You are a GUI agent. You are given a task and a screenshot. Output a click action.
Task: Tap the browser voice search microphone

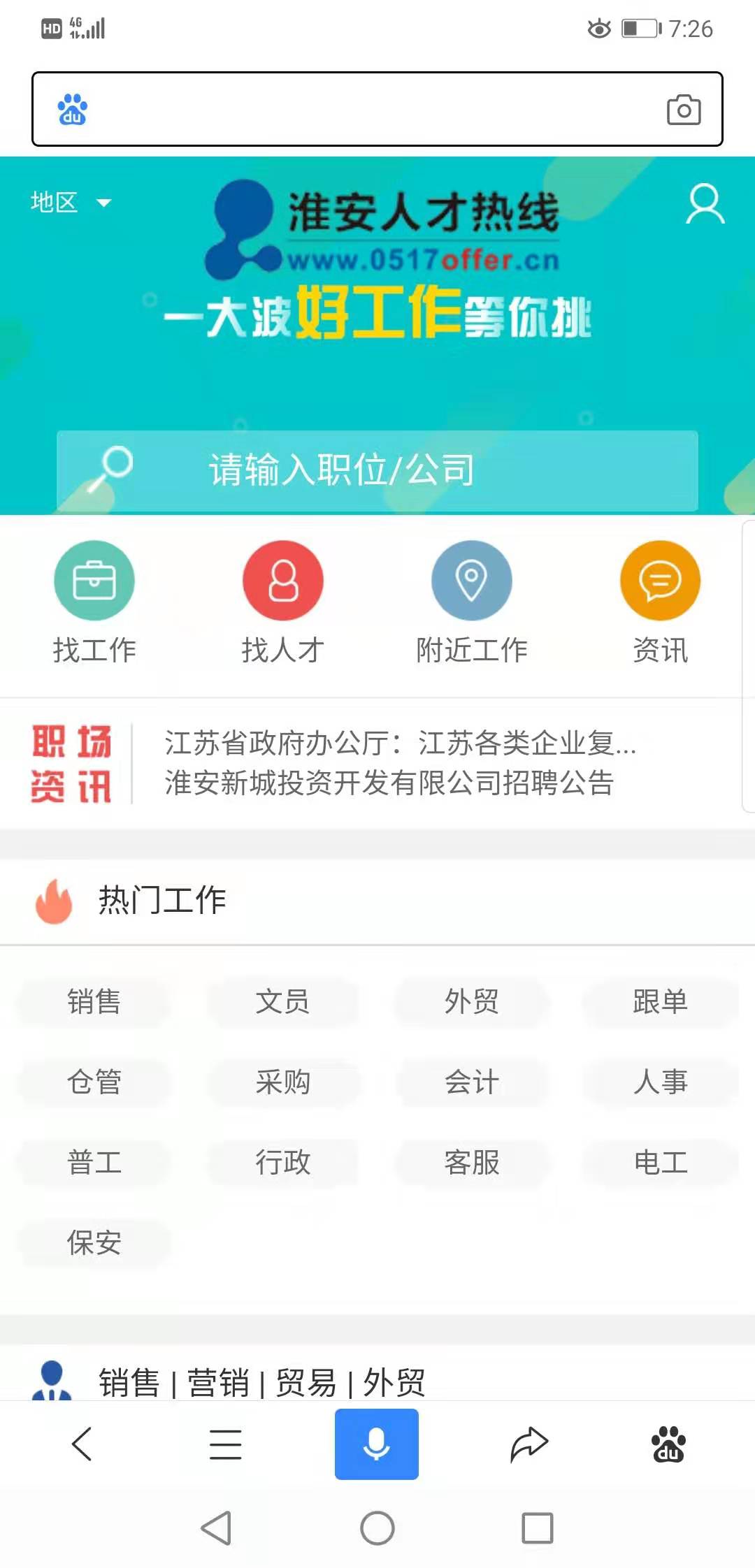point(376,1444)
